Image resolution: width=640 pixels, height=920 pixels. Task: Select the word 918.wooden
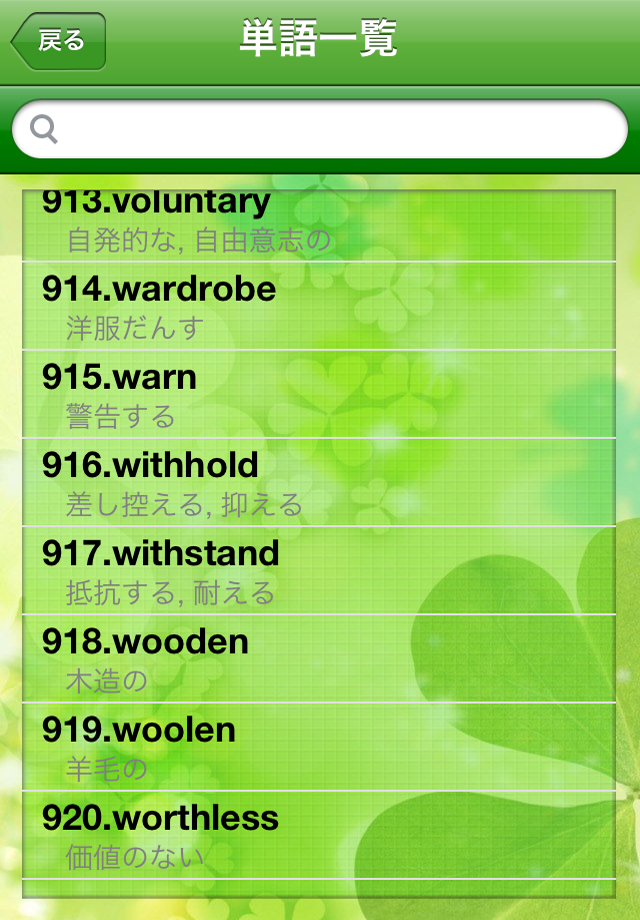(318, 658)
